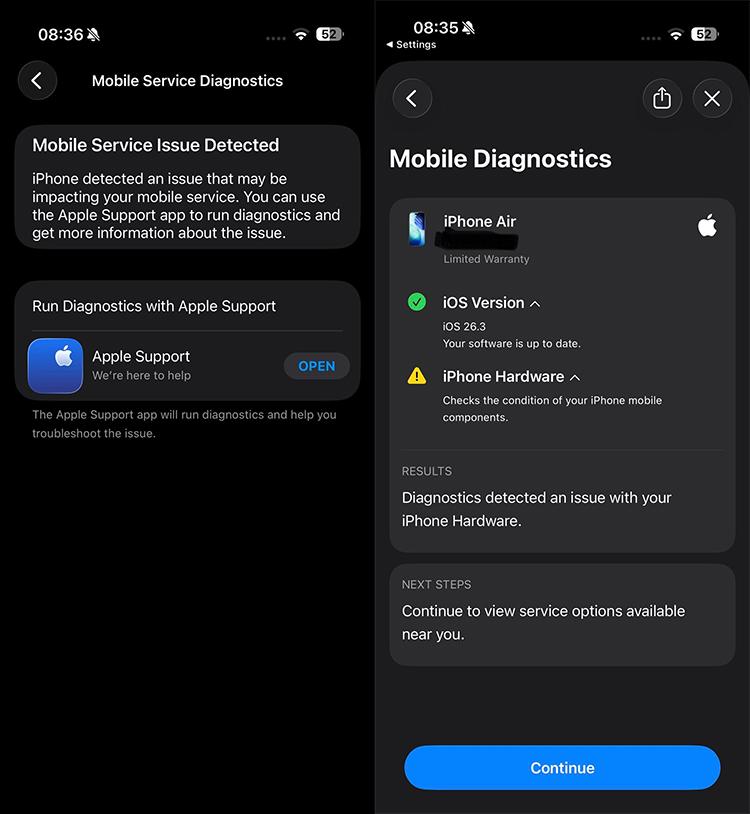Collapse the iPhone Hardware section
This screenshot has width=750, height=814.
pos(575,377)
